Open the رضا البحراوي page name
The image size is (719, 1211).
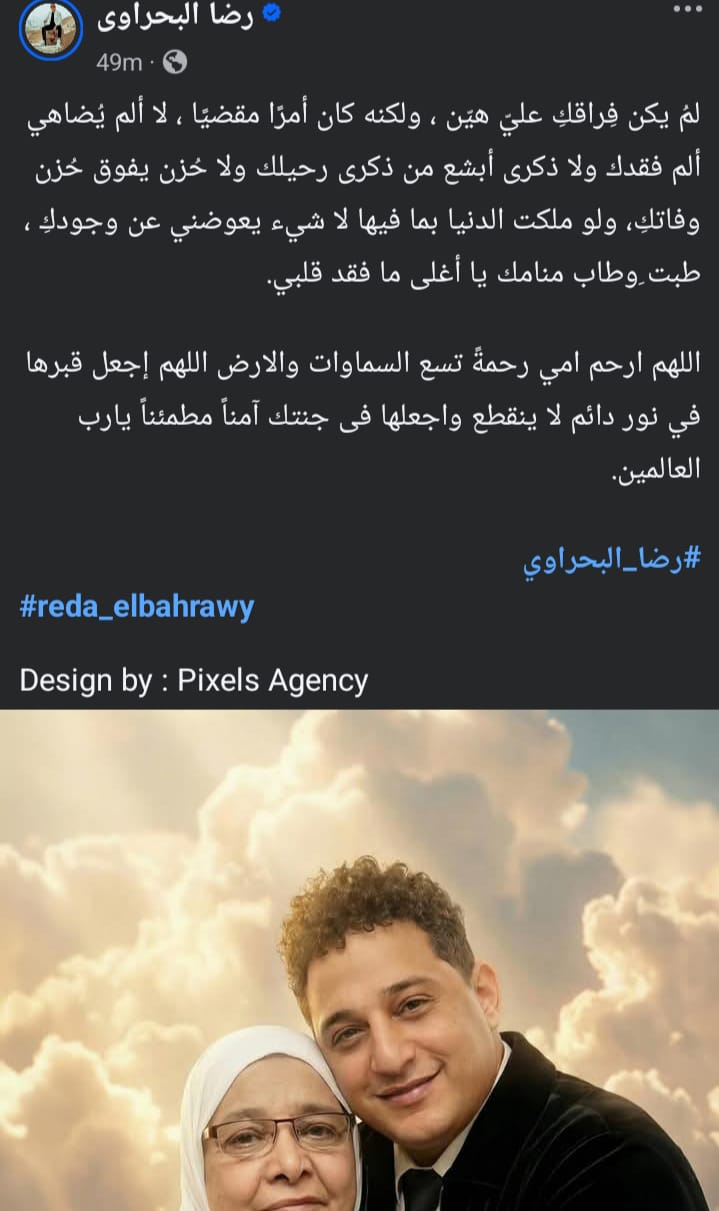178,18
